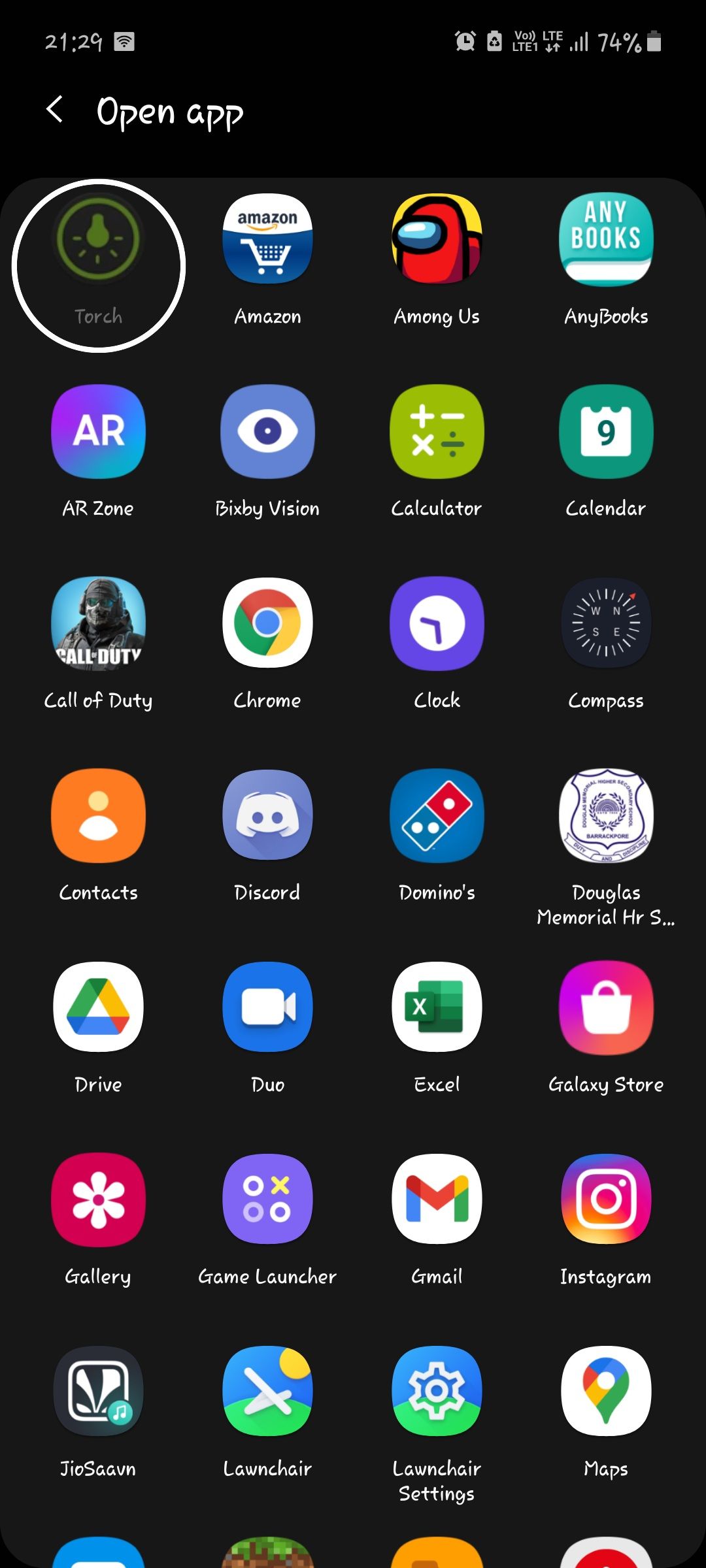Open JioSaavn music app
Image resolution: width=706 pixels, height=1568 pixels.
point(97,1390)
